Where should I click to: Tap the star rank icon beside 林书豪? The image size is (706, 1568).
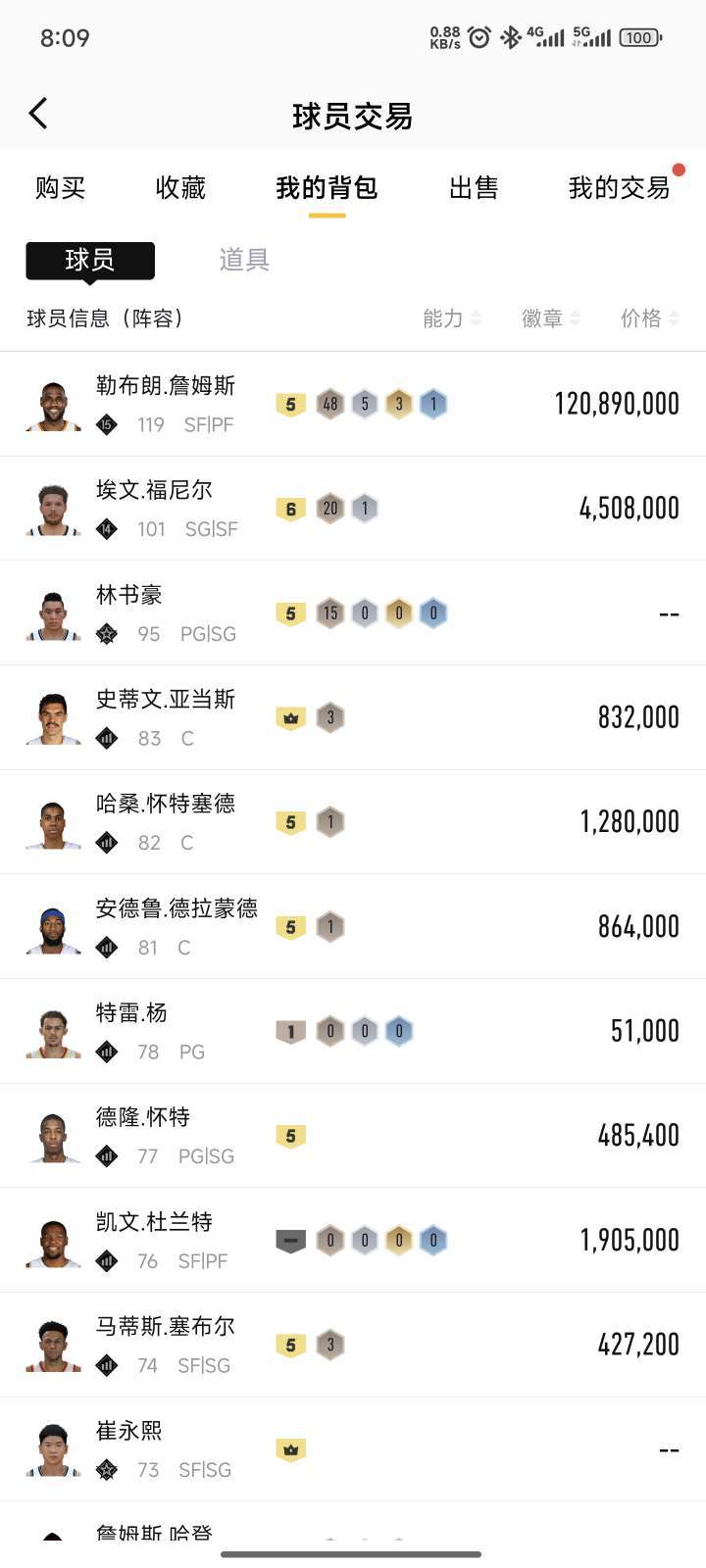click(x=106, y=633)
